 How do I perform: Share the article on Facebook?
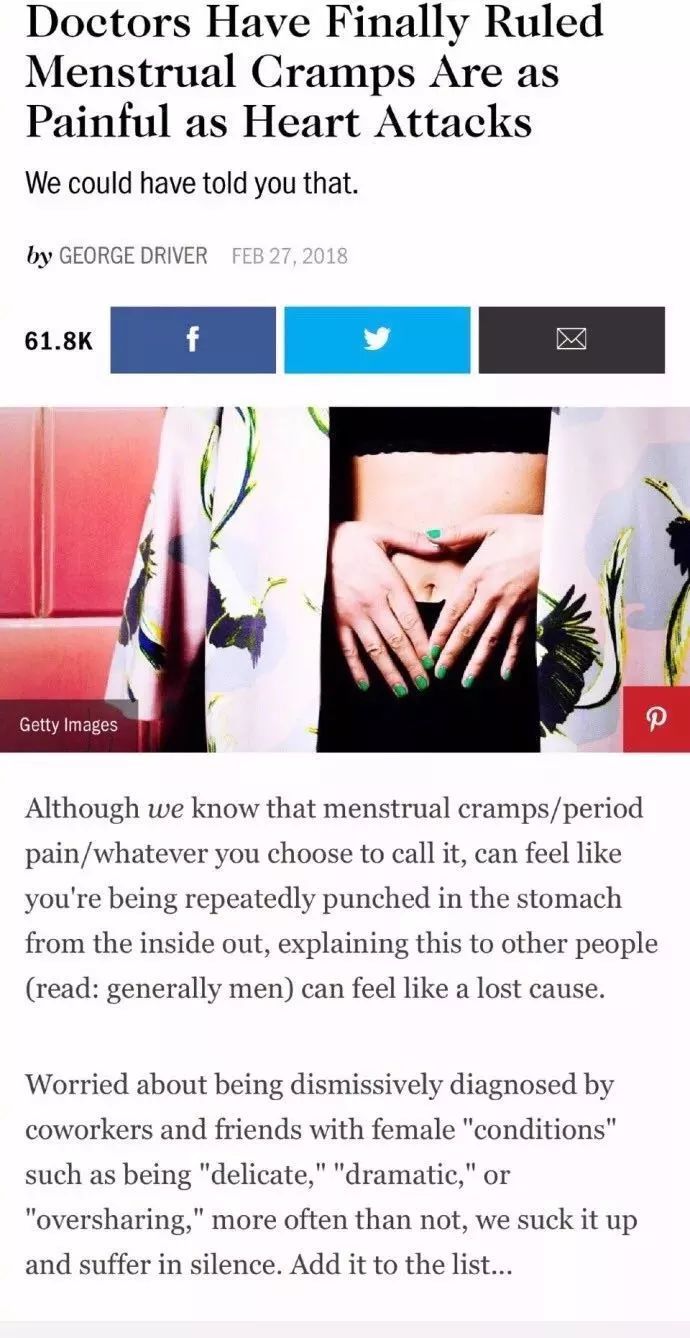coord(192,340)
